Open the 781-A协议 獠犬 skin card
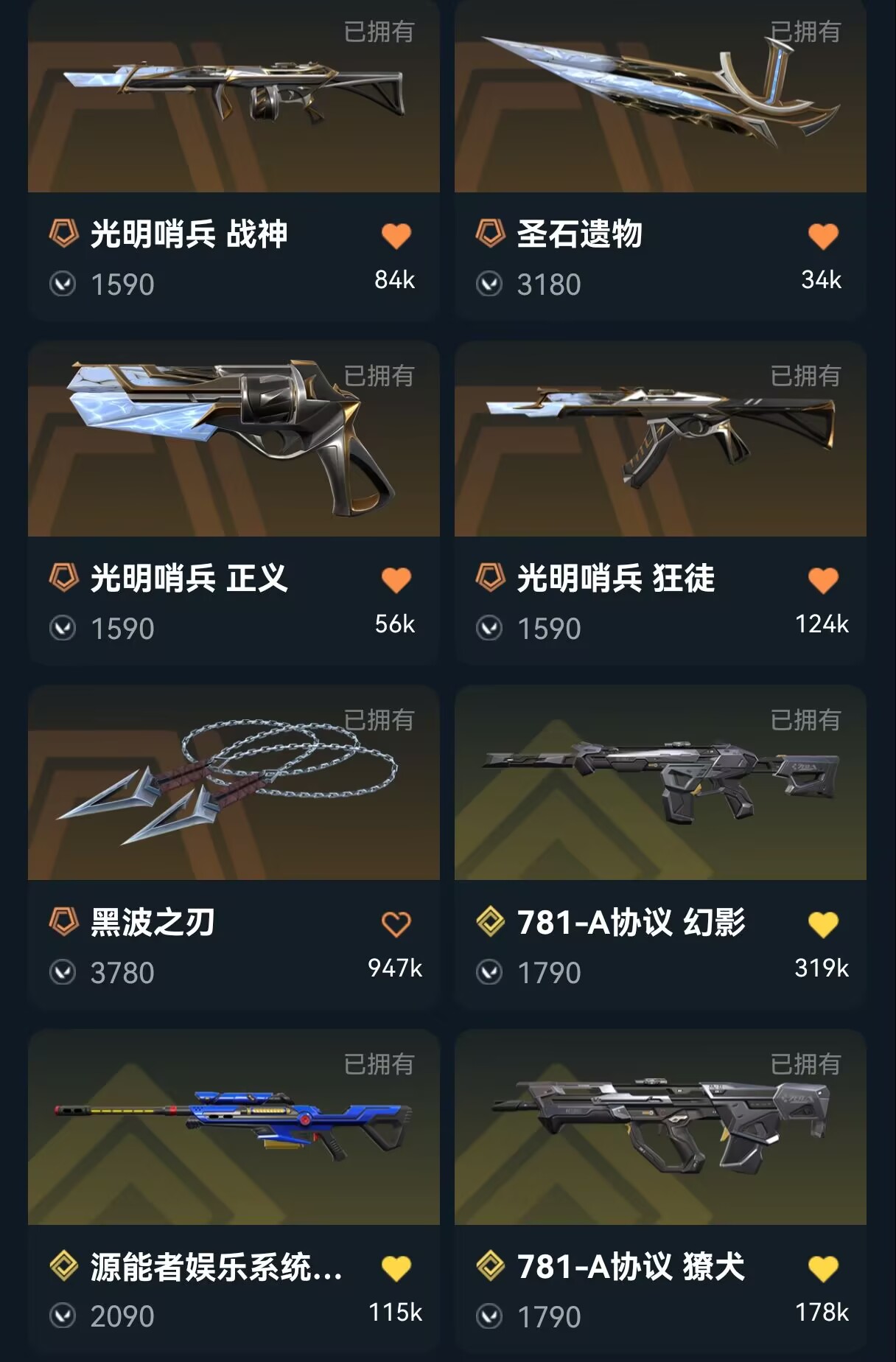Screen dimensions: 896x1362 click(660, 1128)
